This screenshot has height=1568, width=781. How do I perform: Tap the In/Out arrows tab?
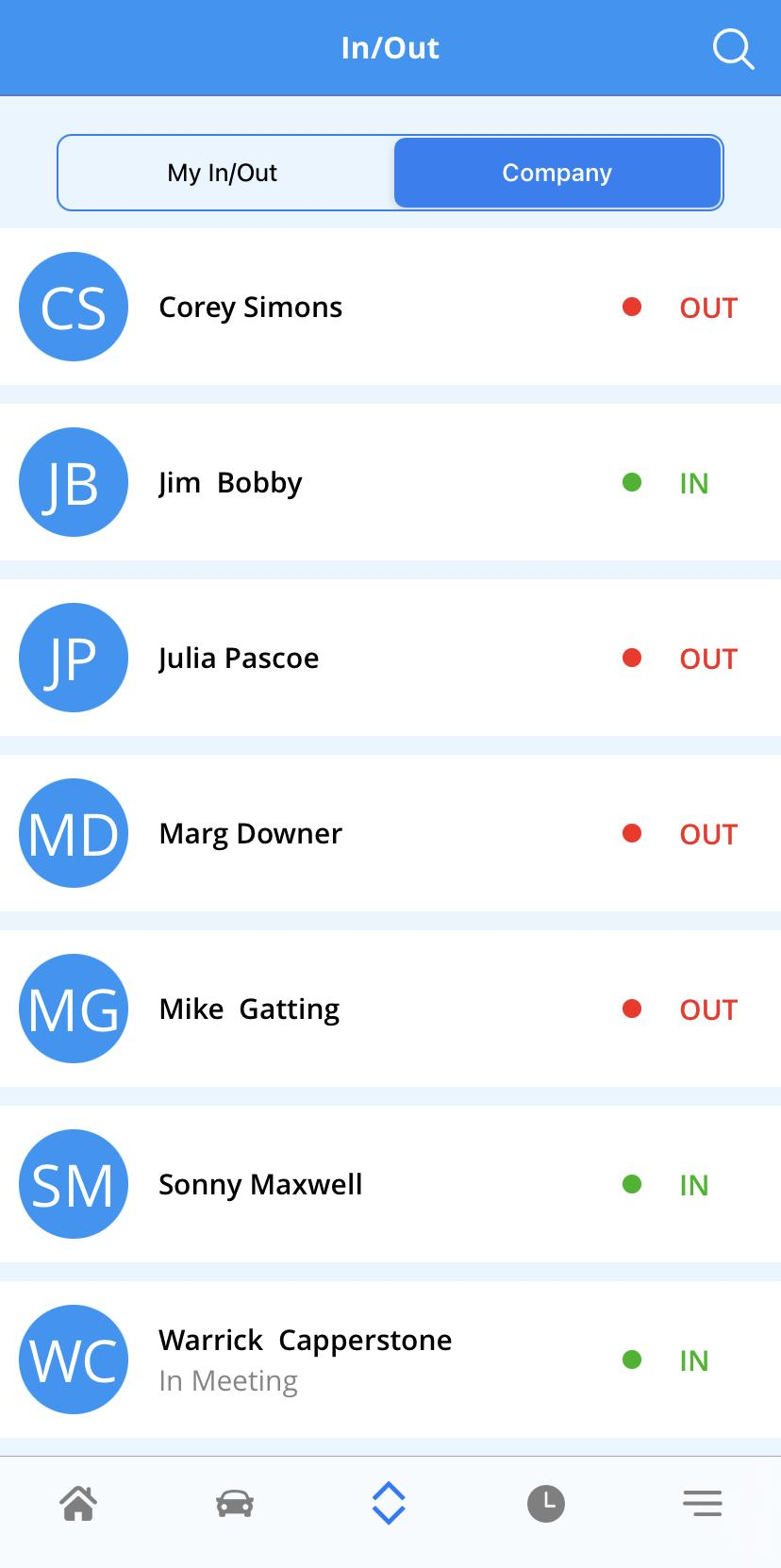[x=389, y=1503]
